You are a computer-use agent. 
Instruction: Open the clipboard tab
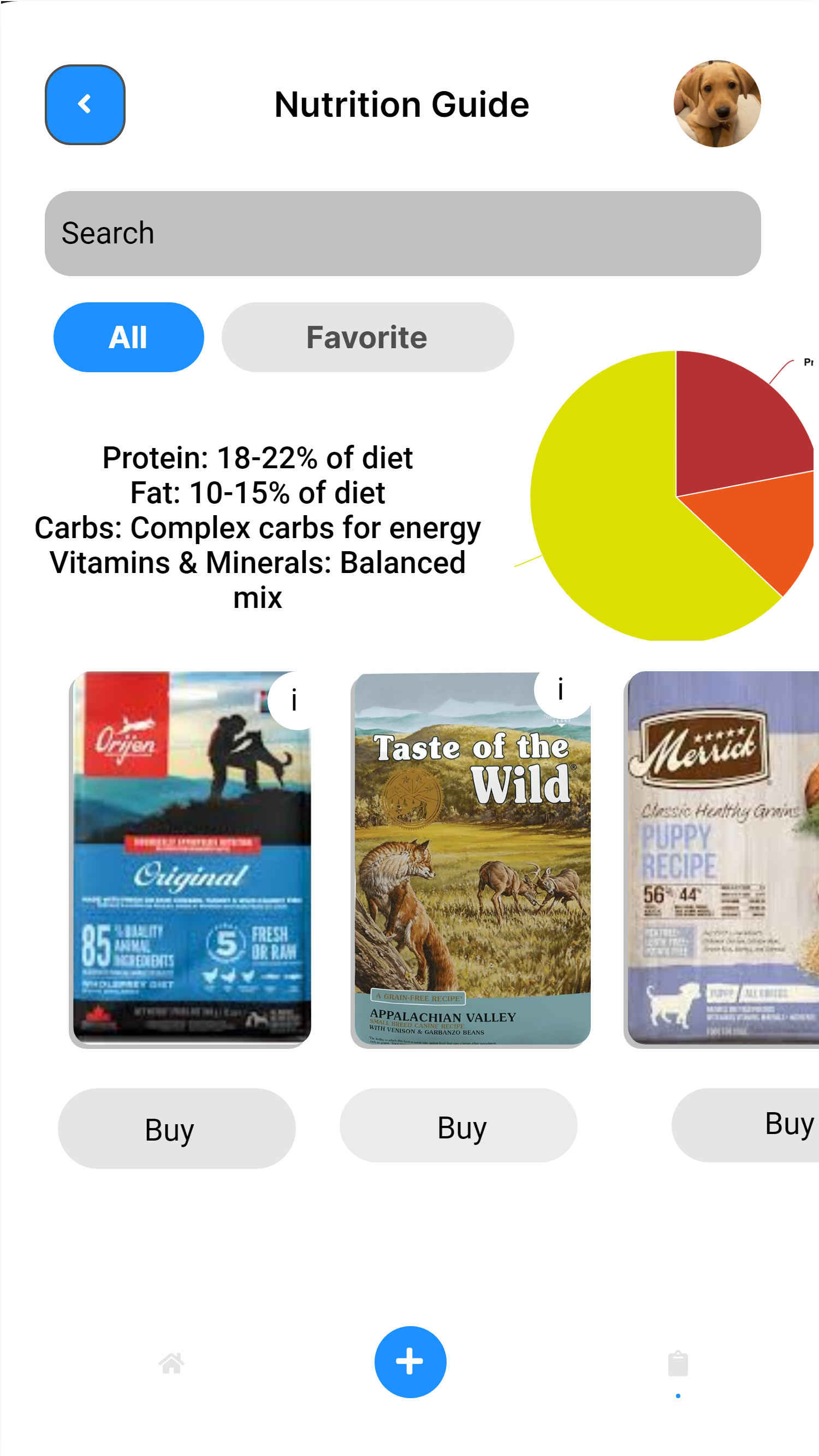coord(678,1364)
